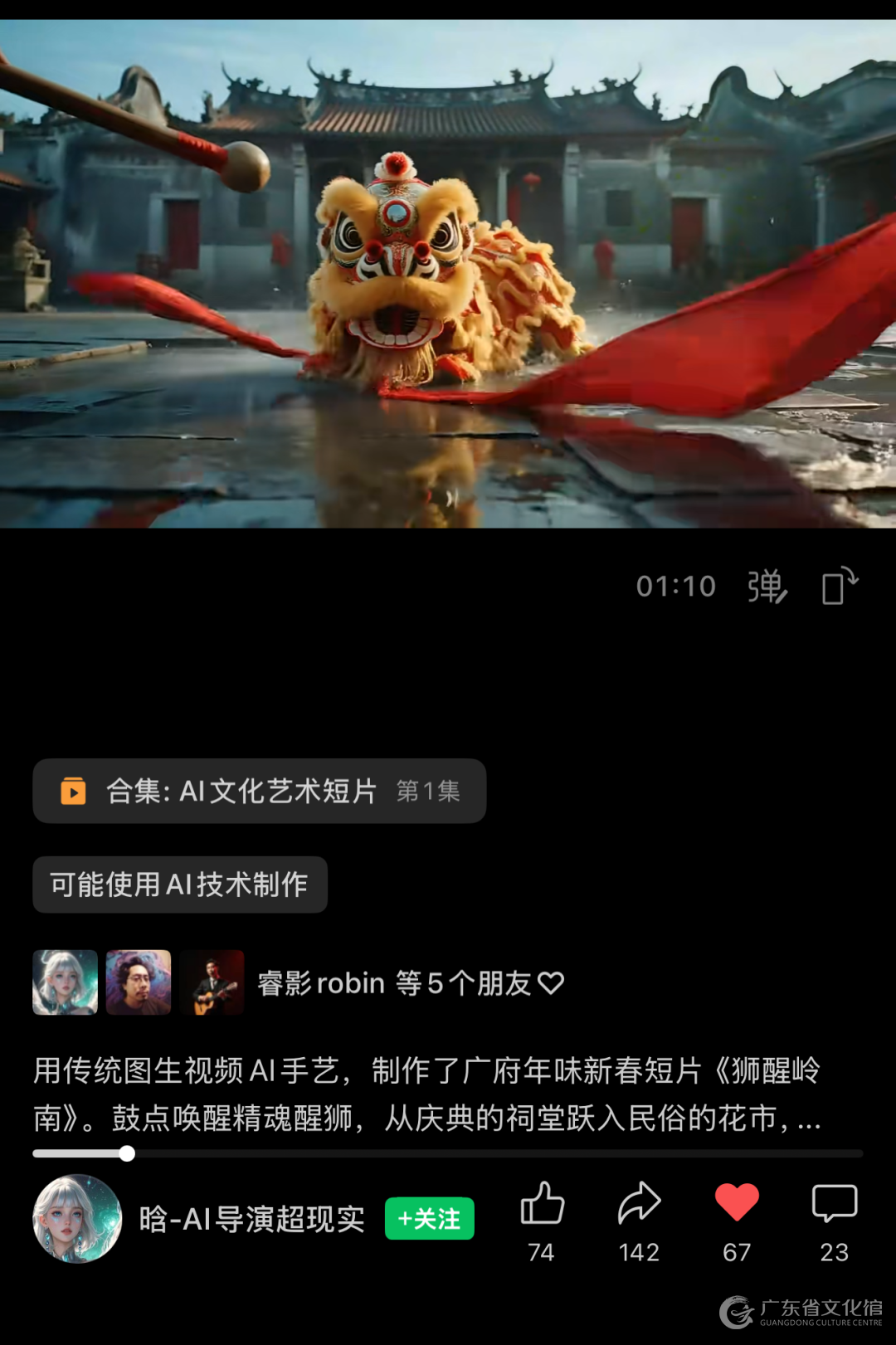Screen dimensions: 896x1345
Task: Tap the 可能使用AI技术制作 label chip
Action: click(180, 884)
